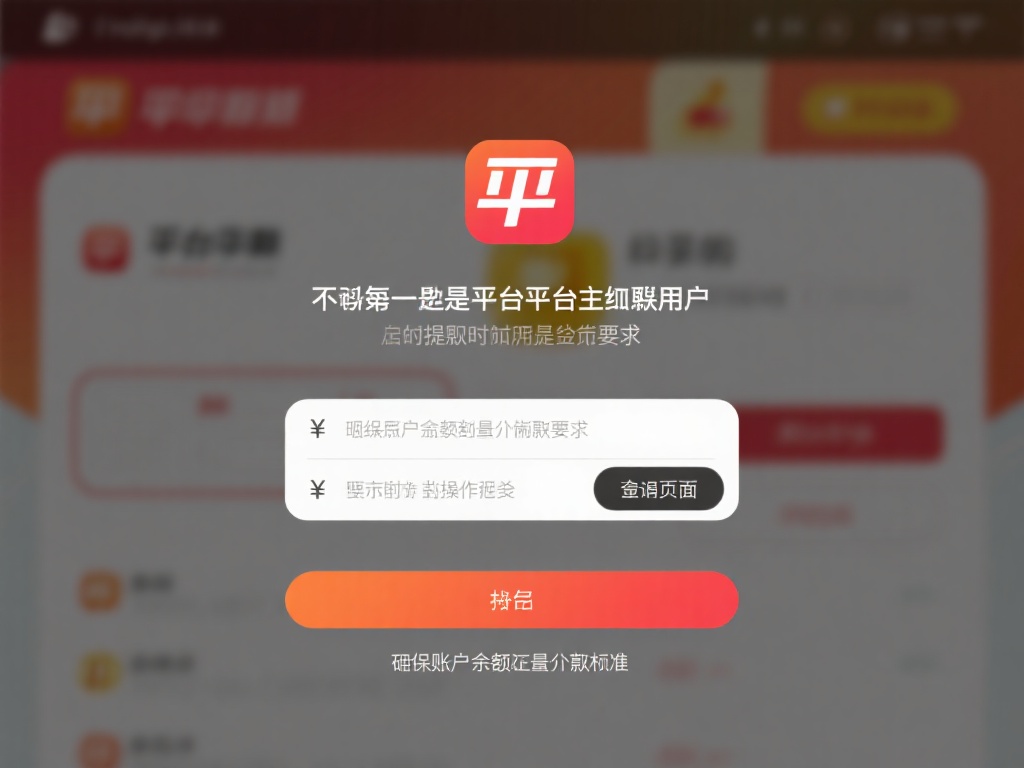This screenshot has width=1024, height=768.
Task: Tap the second yen input field
Action: 450,490
